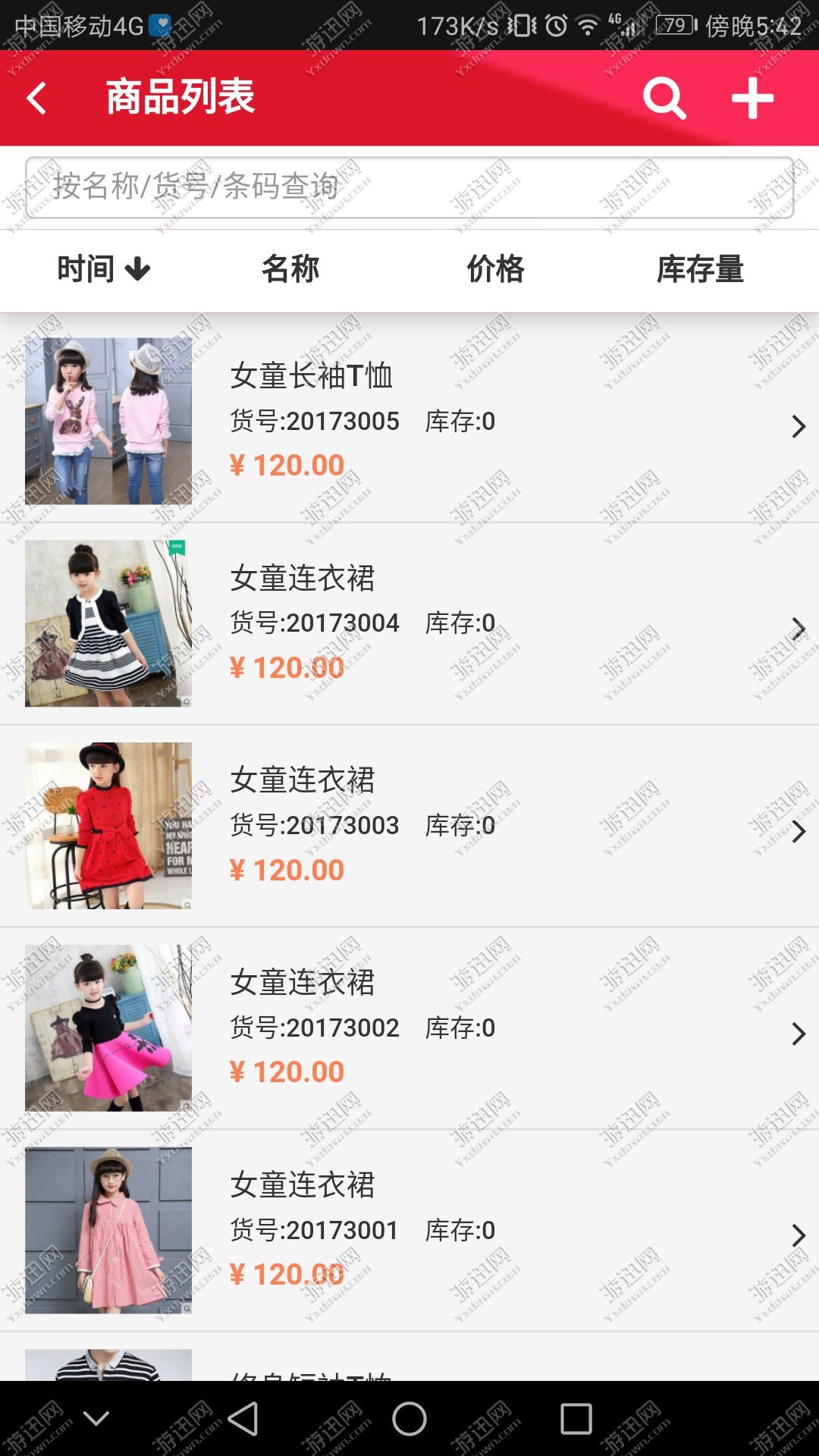Viewport: 819px width, 1456px height.
Task: Focus the name/item number/barcode search field
Action: (x=409, y=187)
